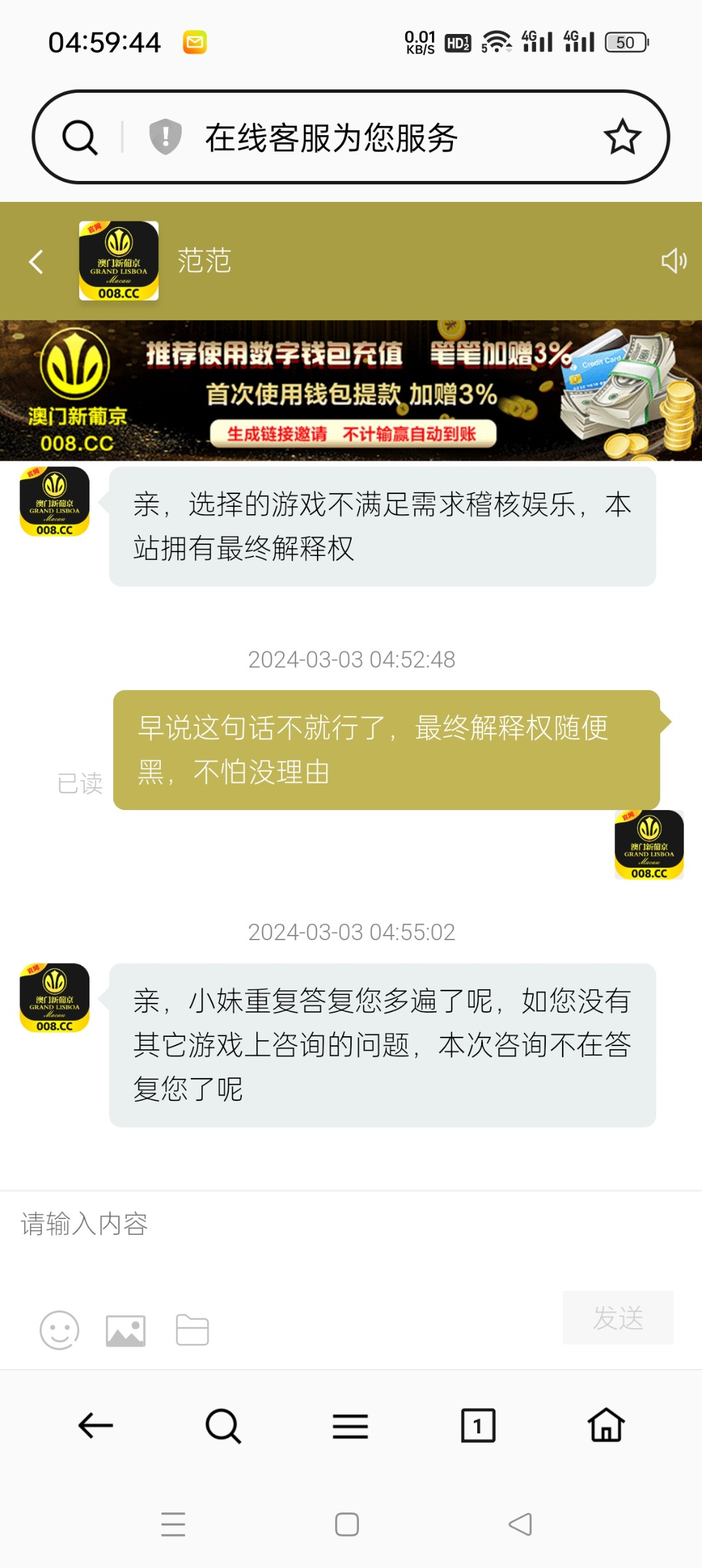The width and height of the screenshot is (702, 1568).
Task: Bookmark this page with the star
Action: point(622,137)
